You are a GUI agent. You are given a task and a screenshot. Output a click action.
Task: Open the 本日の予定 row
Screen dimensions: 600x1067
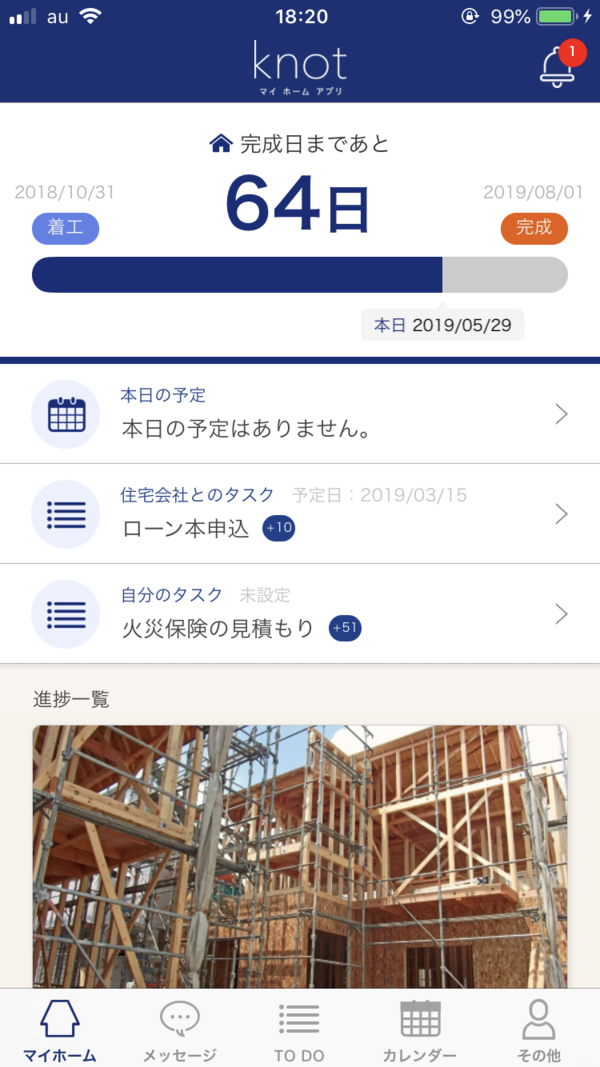click(300, 414)
